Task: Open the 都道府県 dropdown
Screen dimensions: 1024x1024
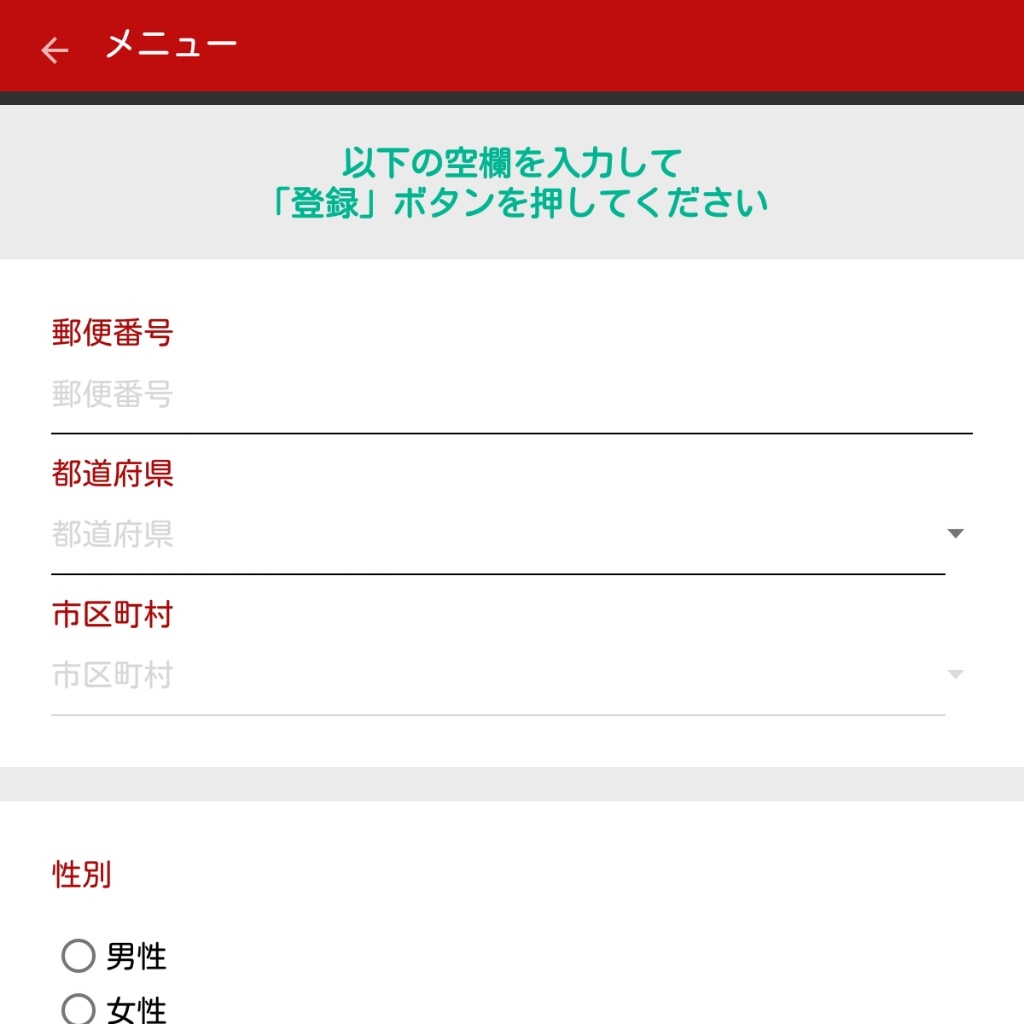Action: point(498,535)
